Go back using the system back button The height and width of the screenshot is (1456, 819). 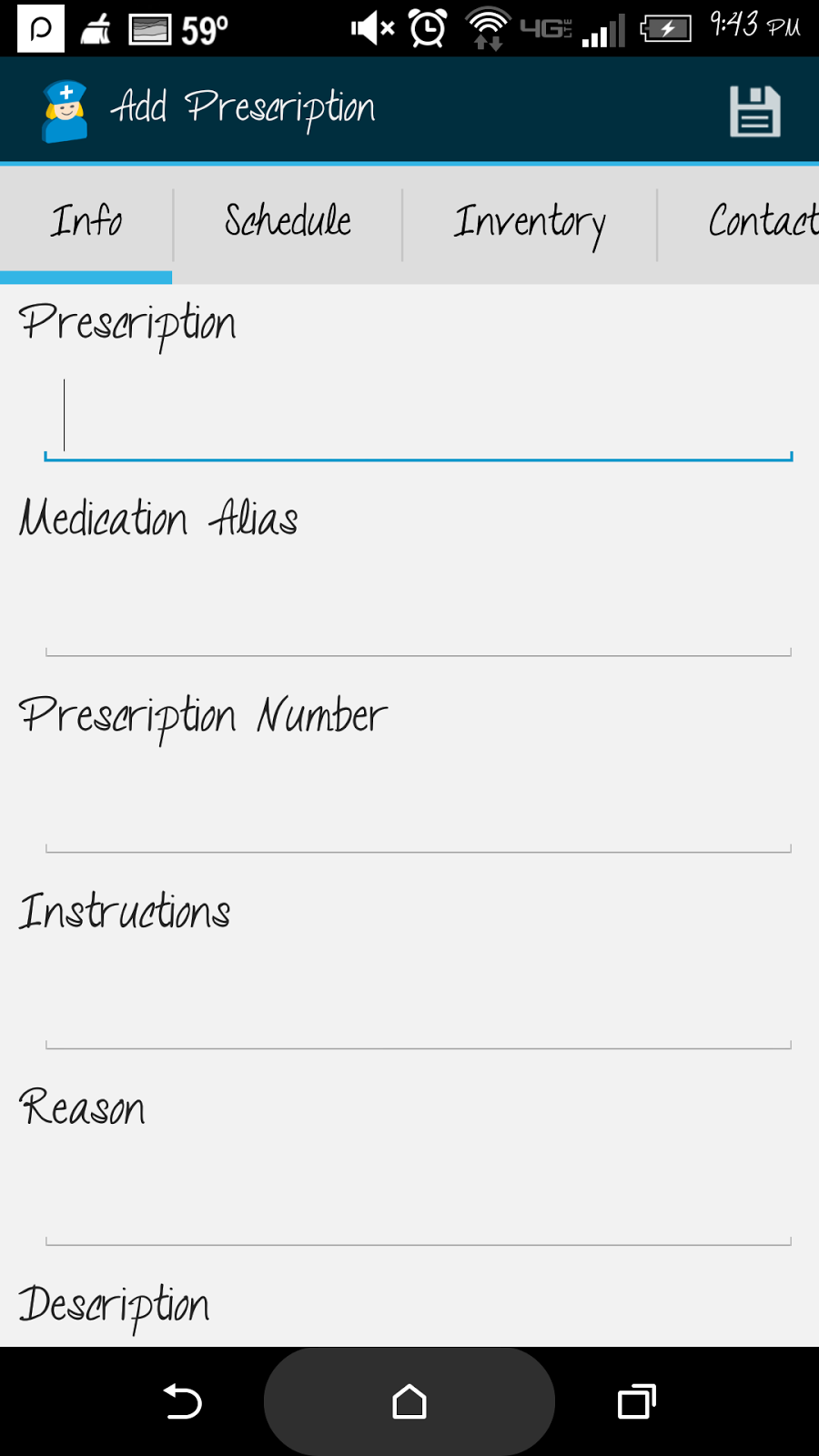[182, 1401]
